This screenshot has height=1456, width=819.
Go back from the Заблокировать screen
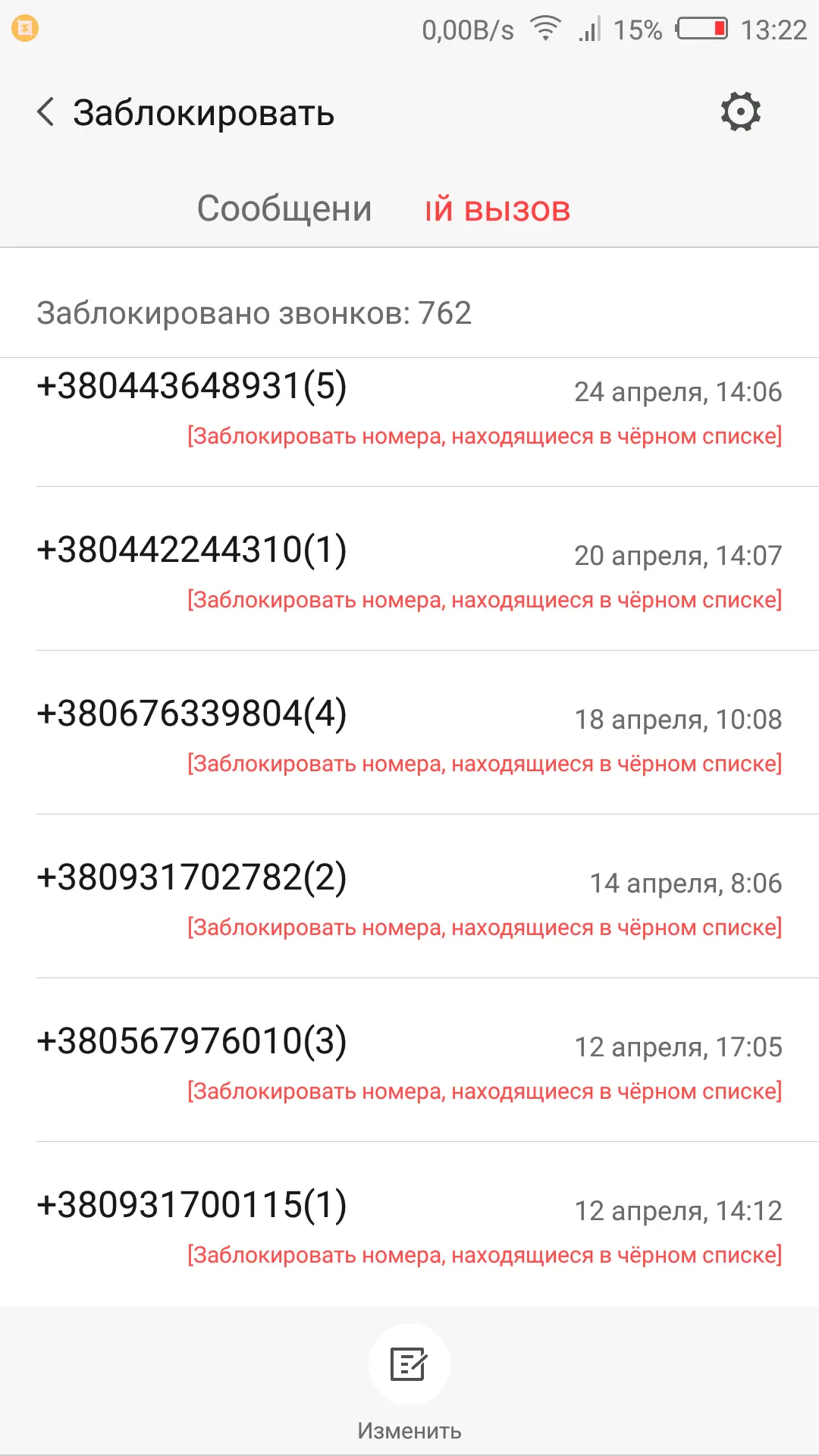pos(45,112)
